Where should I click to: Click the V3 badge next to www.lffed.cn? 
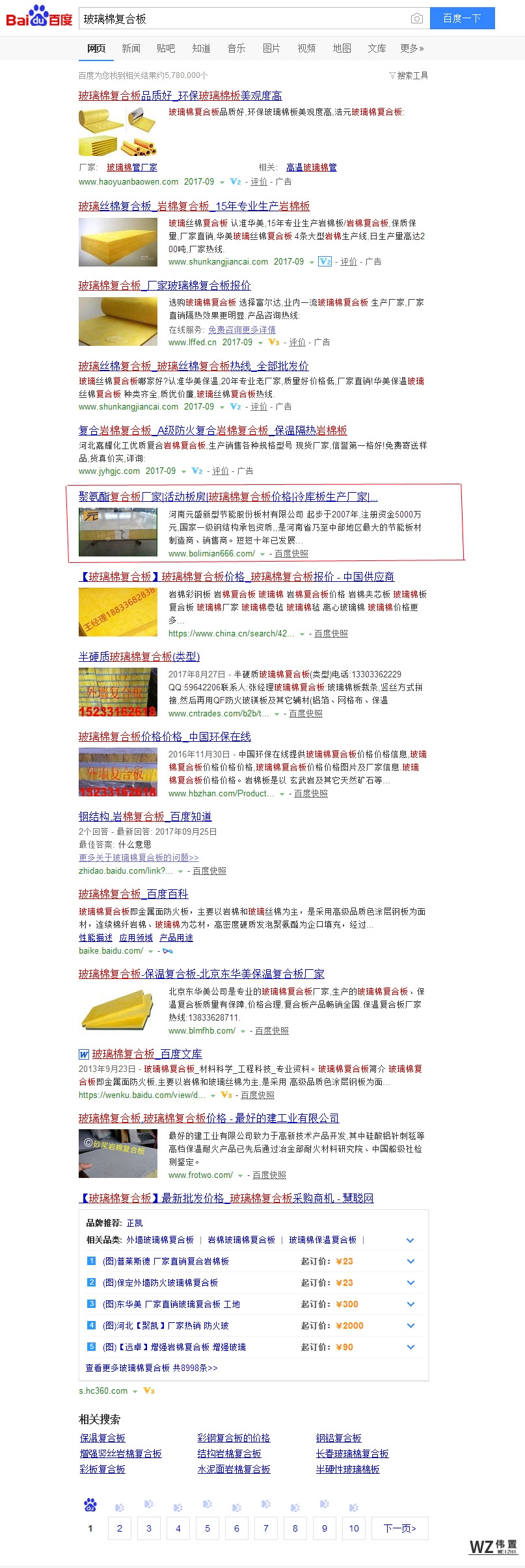273,342
